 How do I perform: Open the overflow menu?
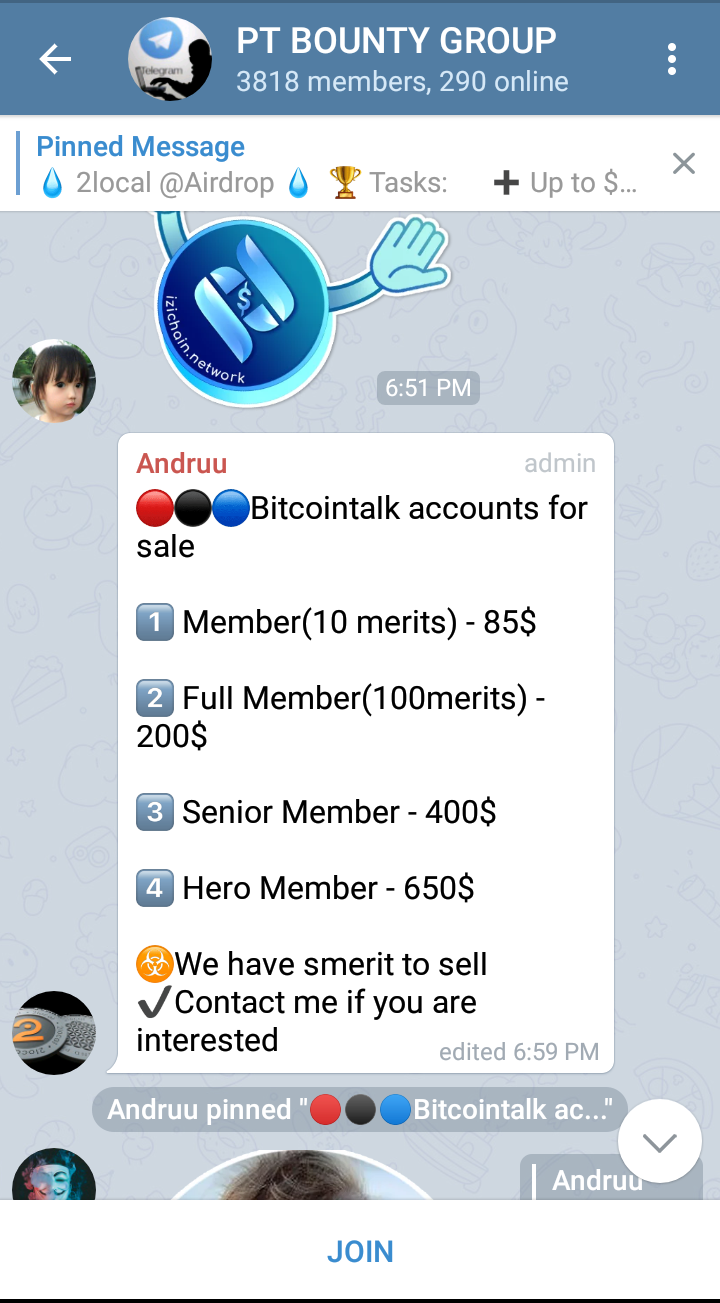click(672, 60)
